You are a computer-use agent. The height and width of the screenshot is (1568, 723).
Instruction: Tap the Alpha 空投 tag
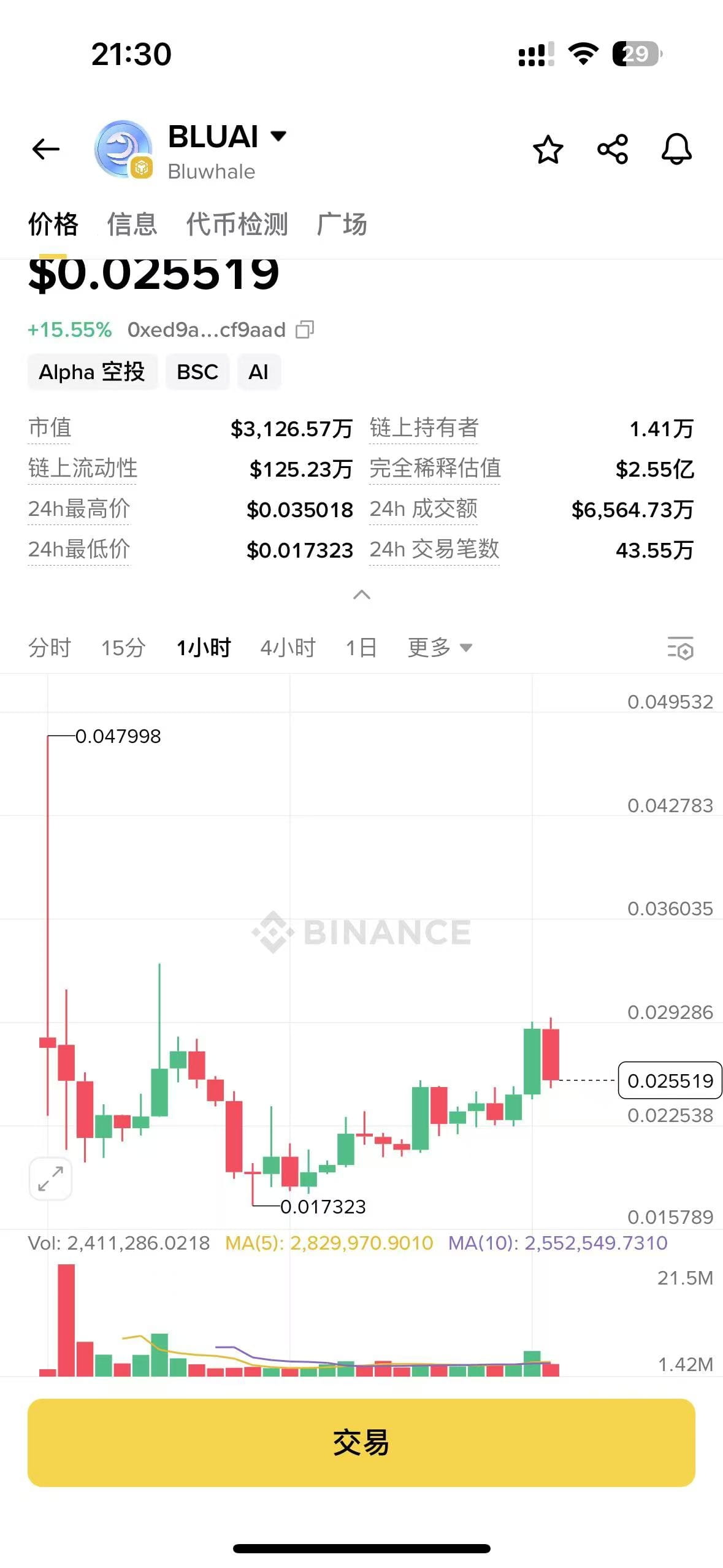tap(92, 372)
